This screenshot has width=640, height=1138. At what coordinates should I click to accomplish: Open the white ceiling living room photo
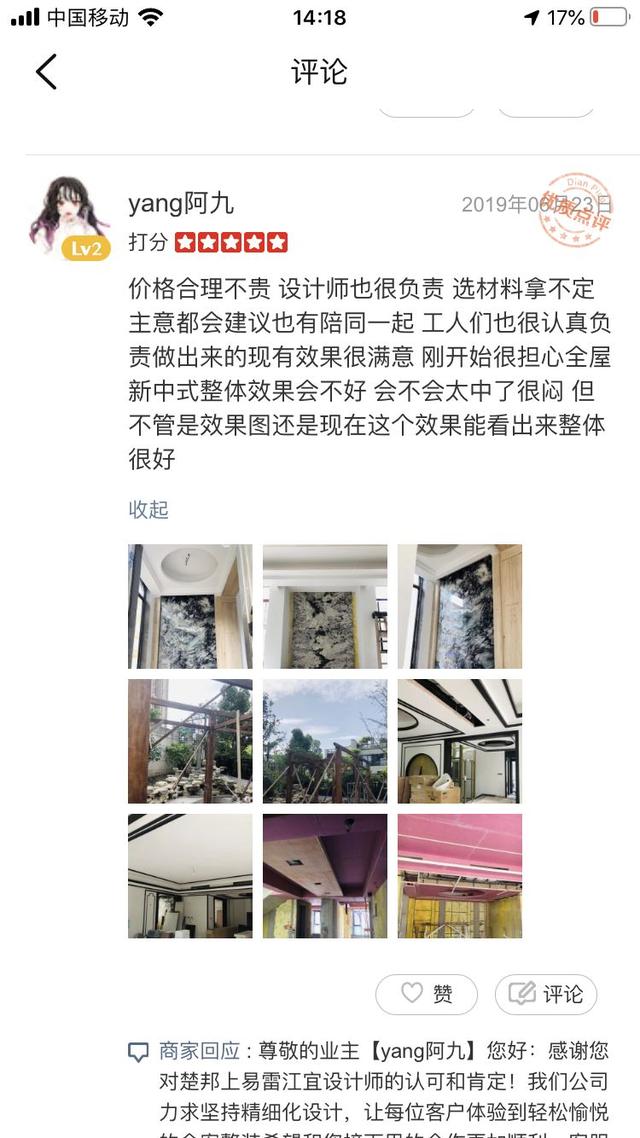click(x=190, y=875)
